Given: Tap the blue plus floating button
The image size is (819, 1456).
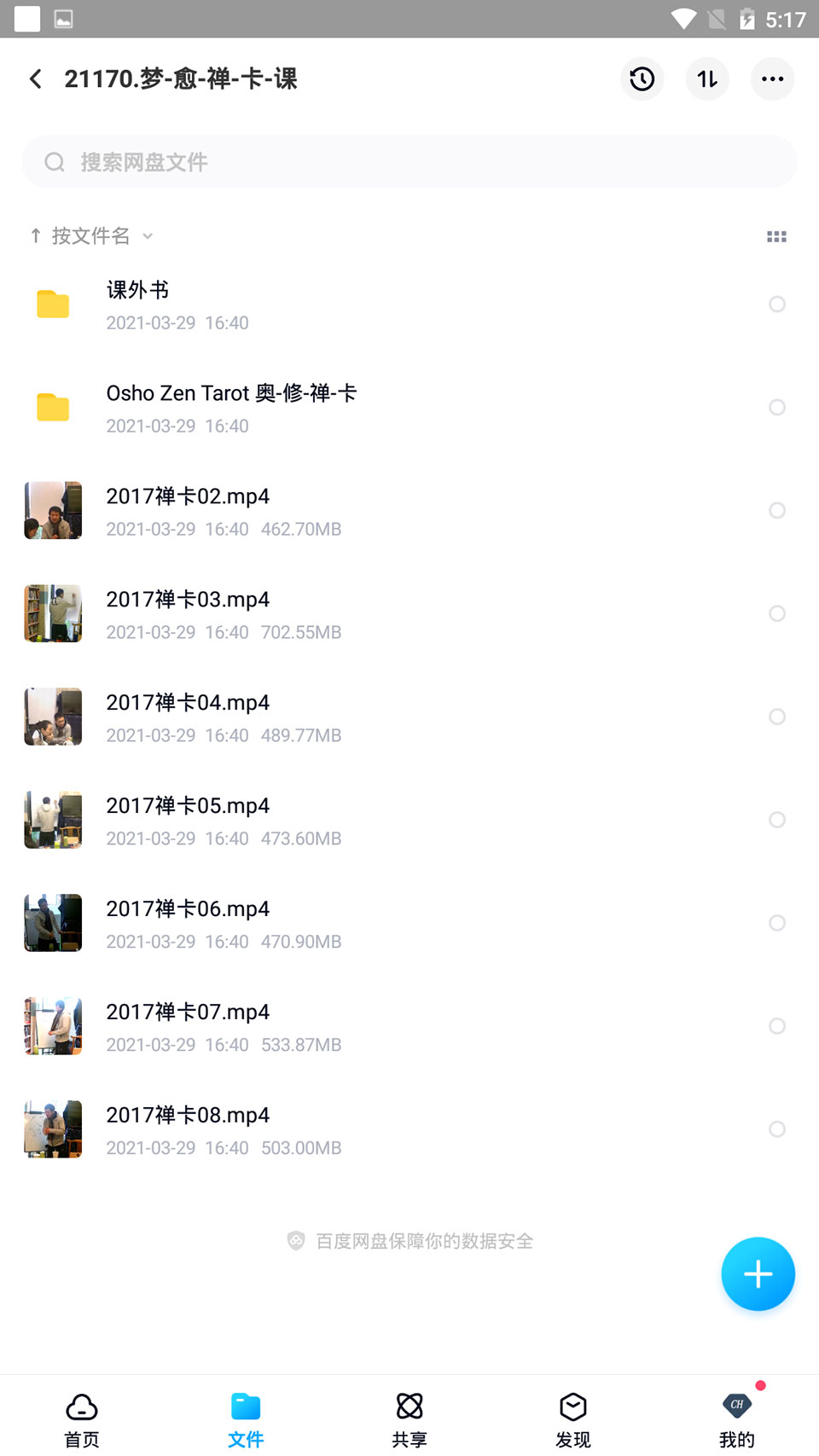Looking at the screenshot, I should click(758, 1273).
